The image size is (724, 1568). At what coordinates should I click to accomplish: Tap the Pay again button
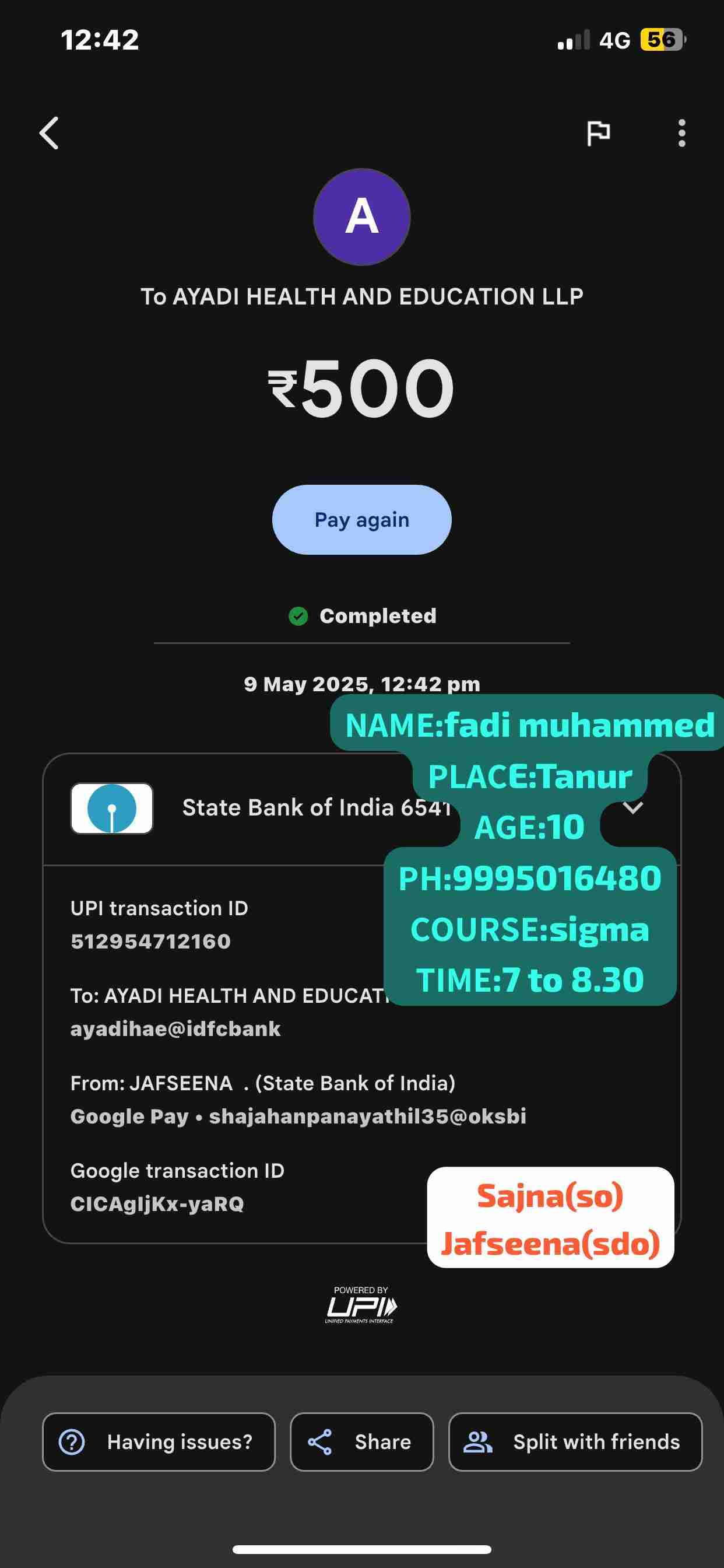pos(361,520)
